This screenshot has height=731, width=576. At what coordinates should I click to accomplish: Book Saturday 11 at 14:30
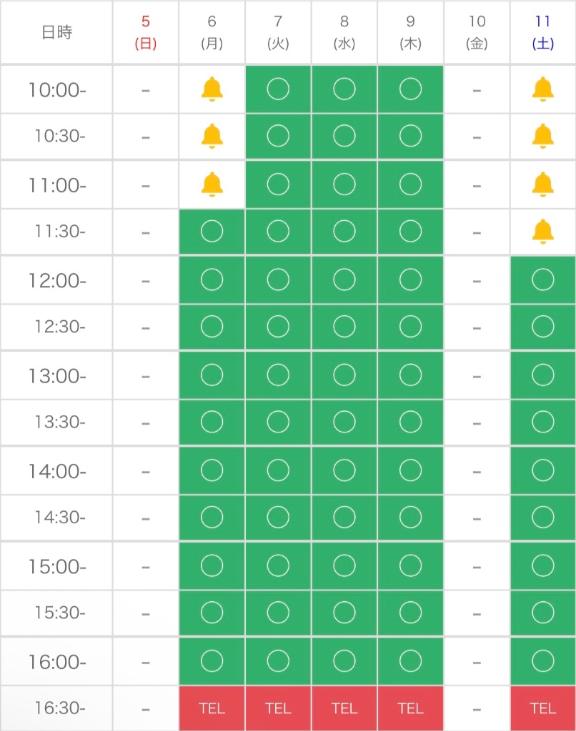[543, 517]
